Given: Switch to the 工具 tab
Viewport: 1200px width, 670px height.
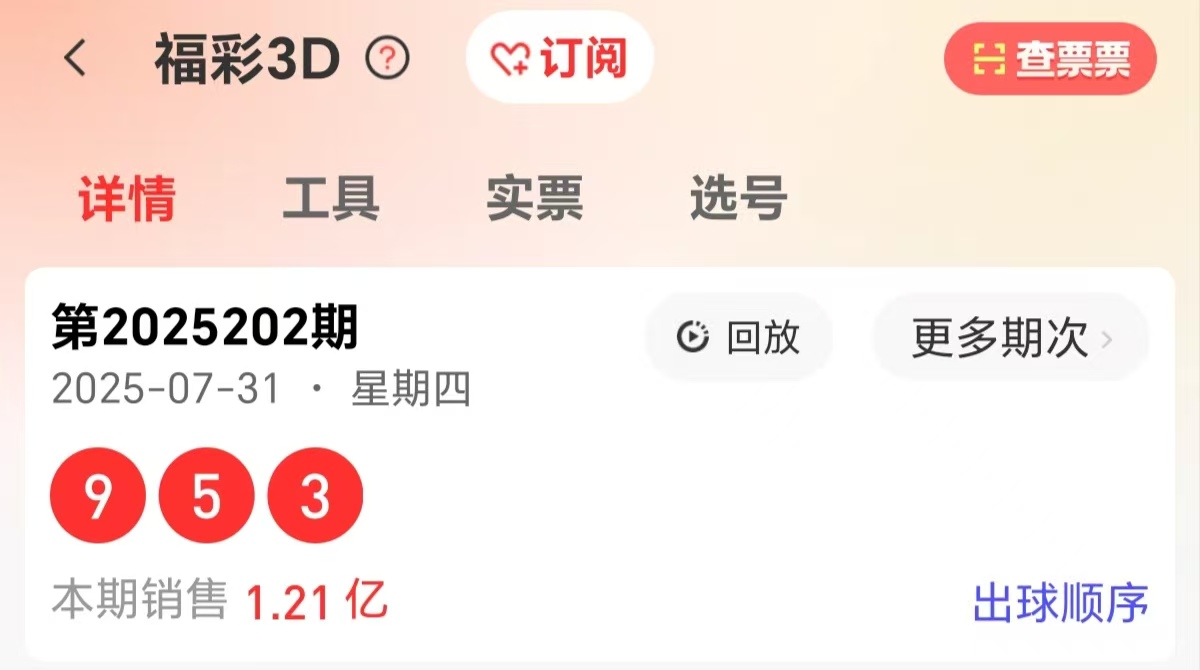Looking at the screenshot, I should 331,198.
